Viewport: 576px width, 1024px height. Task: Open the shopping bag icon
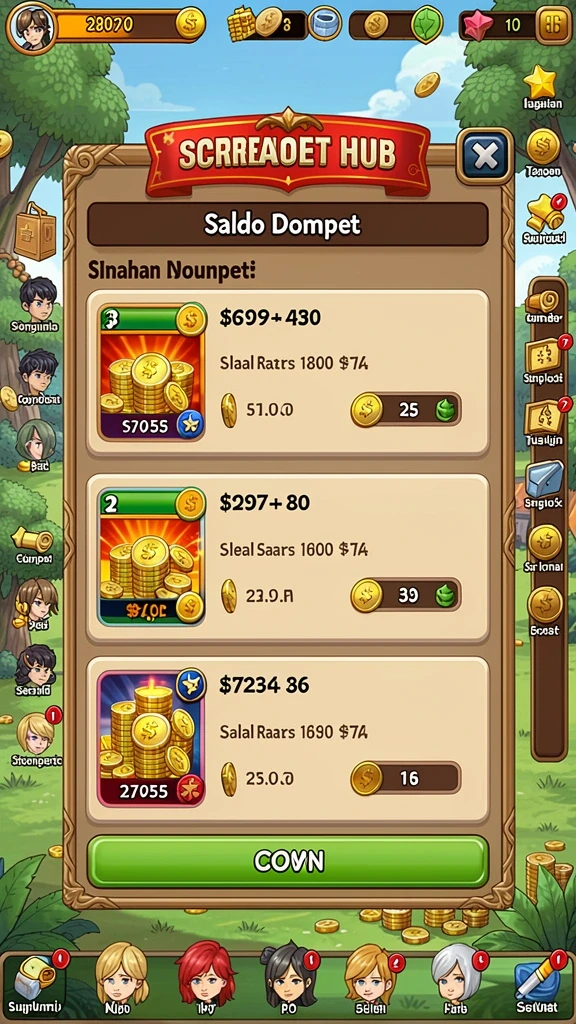click(34, 231)
